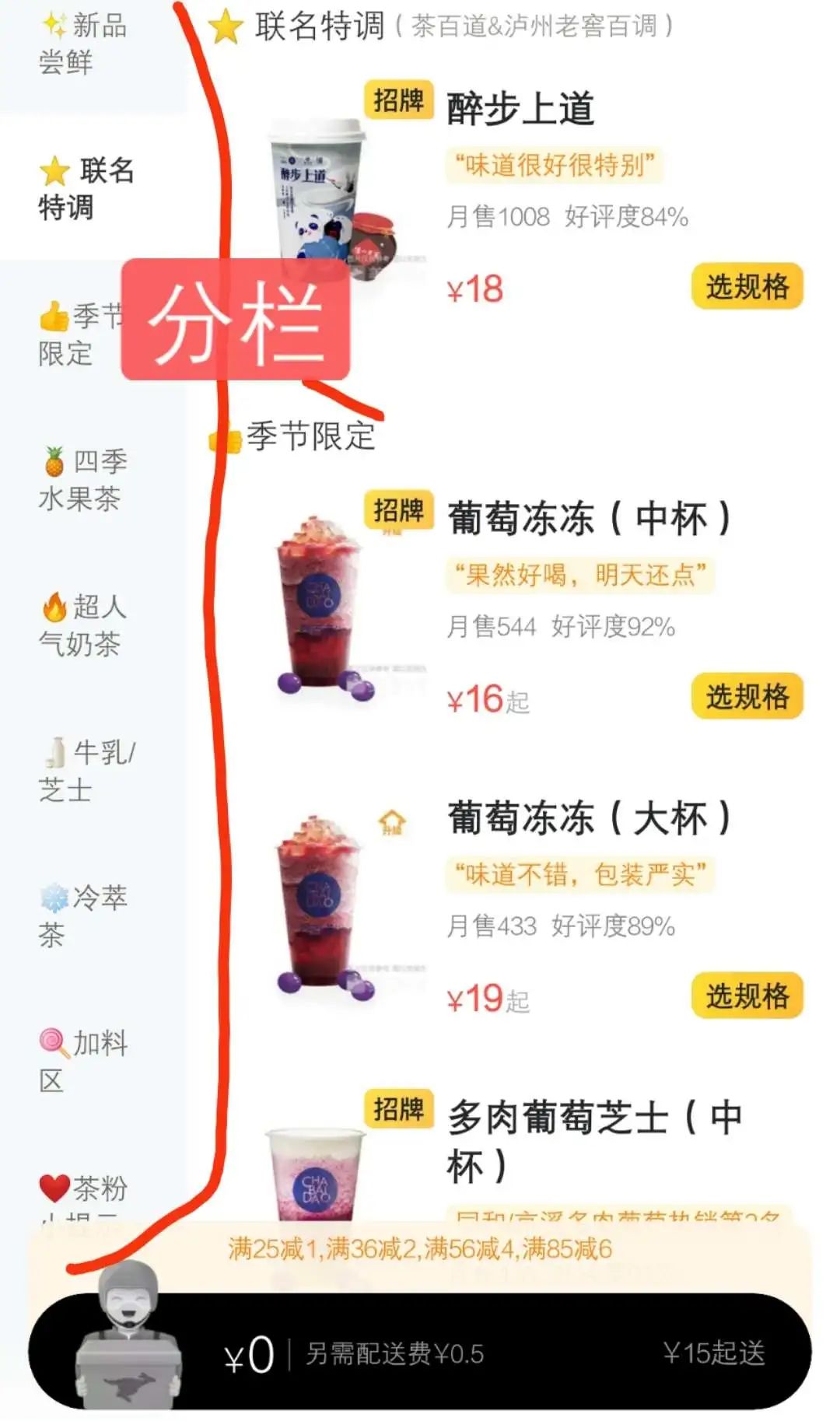Switch to the 联名特调 category
The image size is (840, 1421).
[87, 188]
